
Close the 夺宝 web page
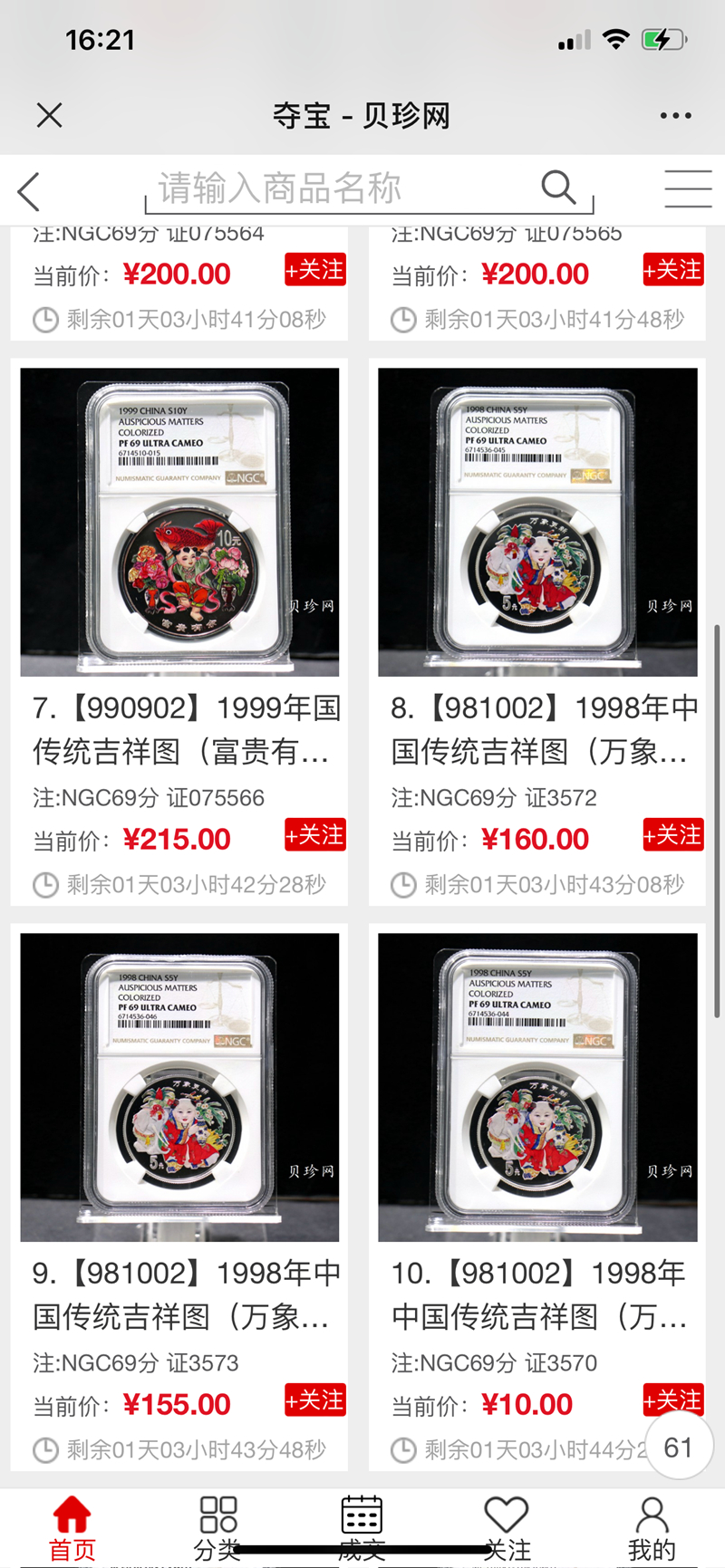tap(49, 115)
